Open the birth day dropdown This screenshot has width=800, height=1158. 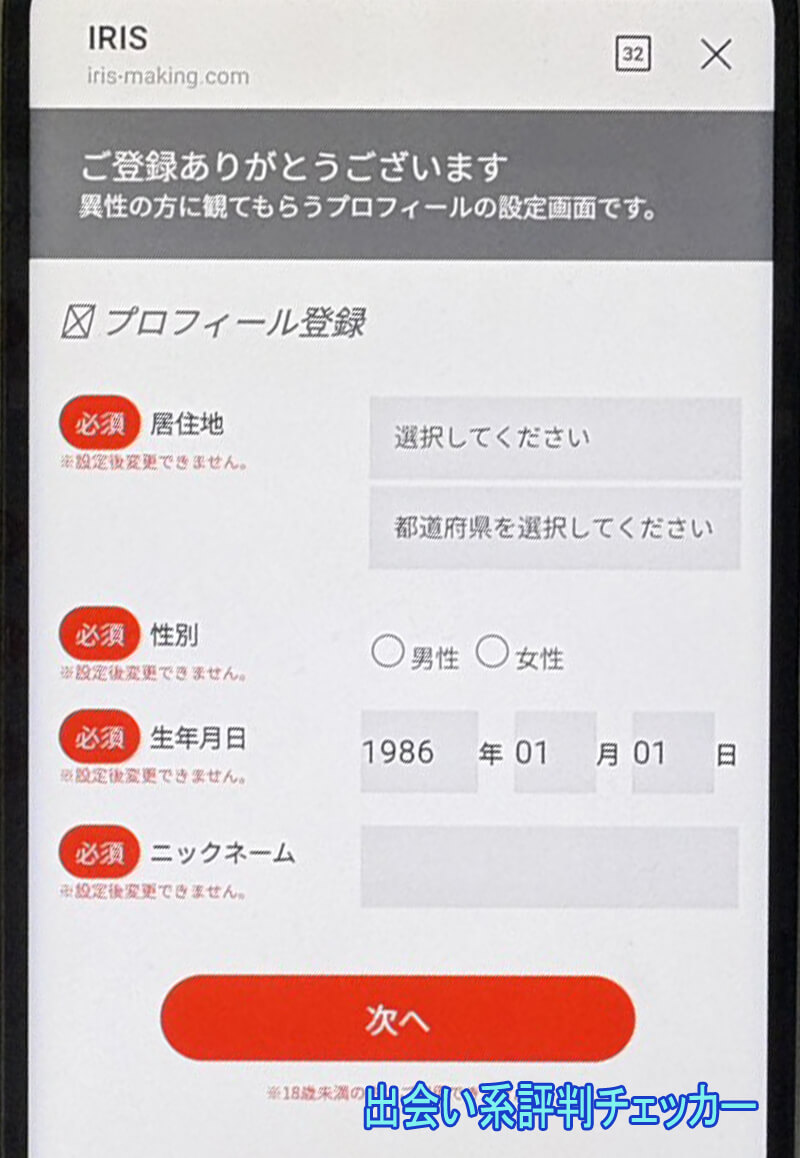pyautogui.click(x=672, y=752)
